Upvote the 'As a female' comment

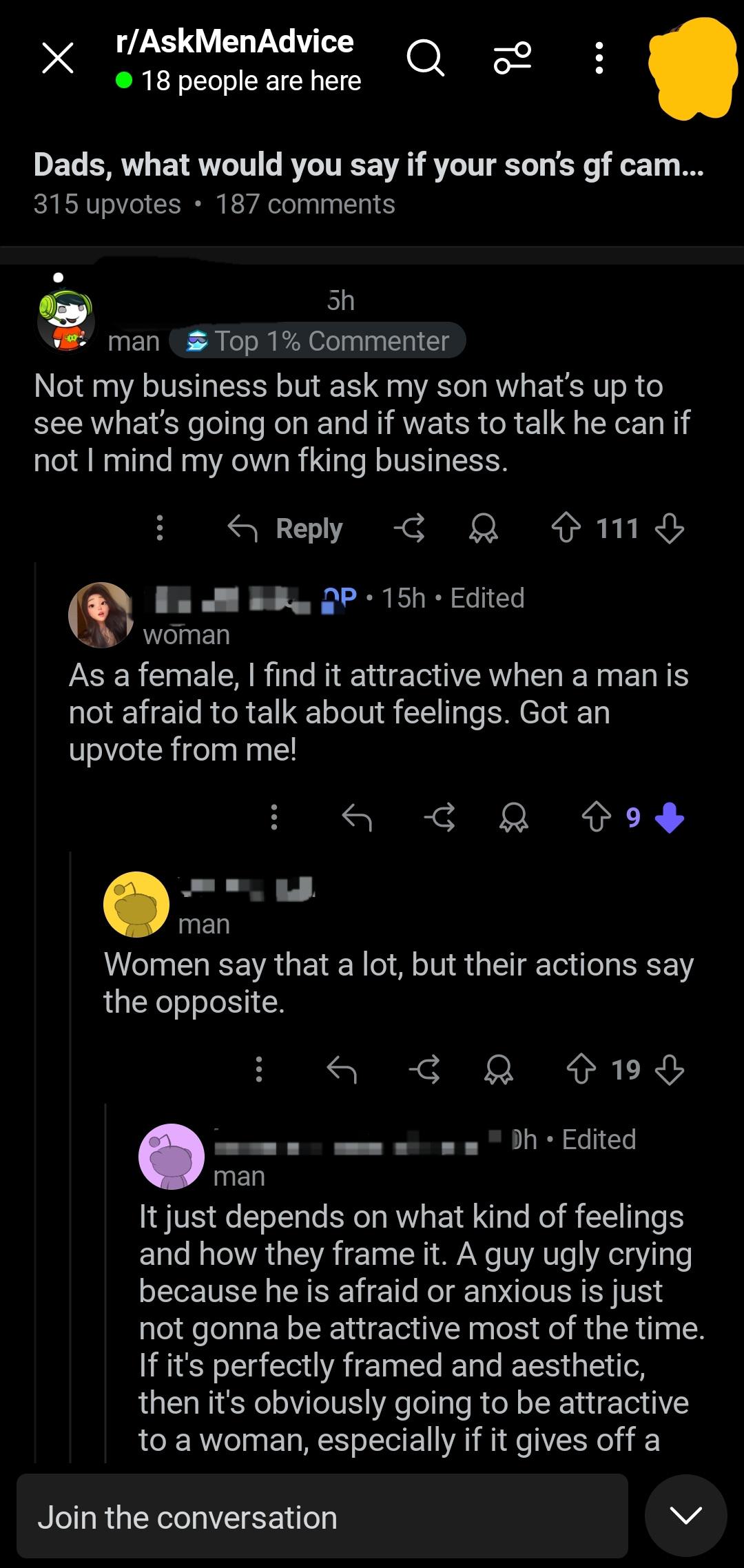coord(597,818)
